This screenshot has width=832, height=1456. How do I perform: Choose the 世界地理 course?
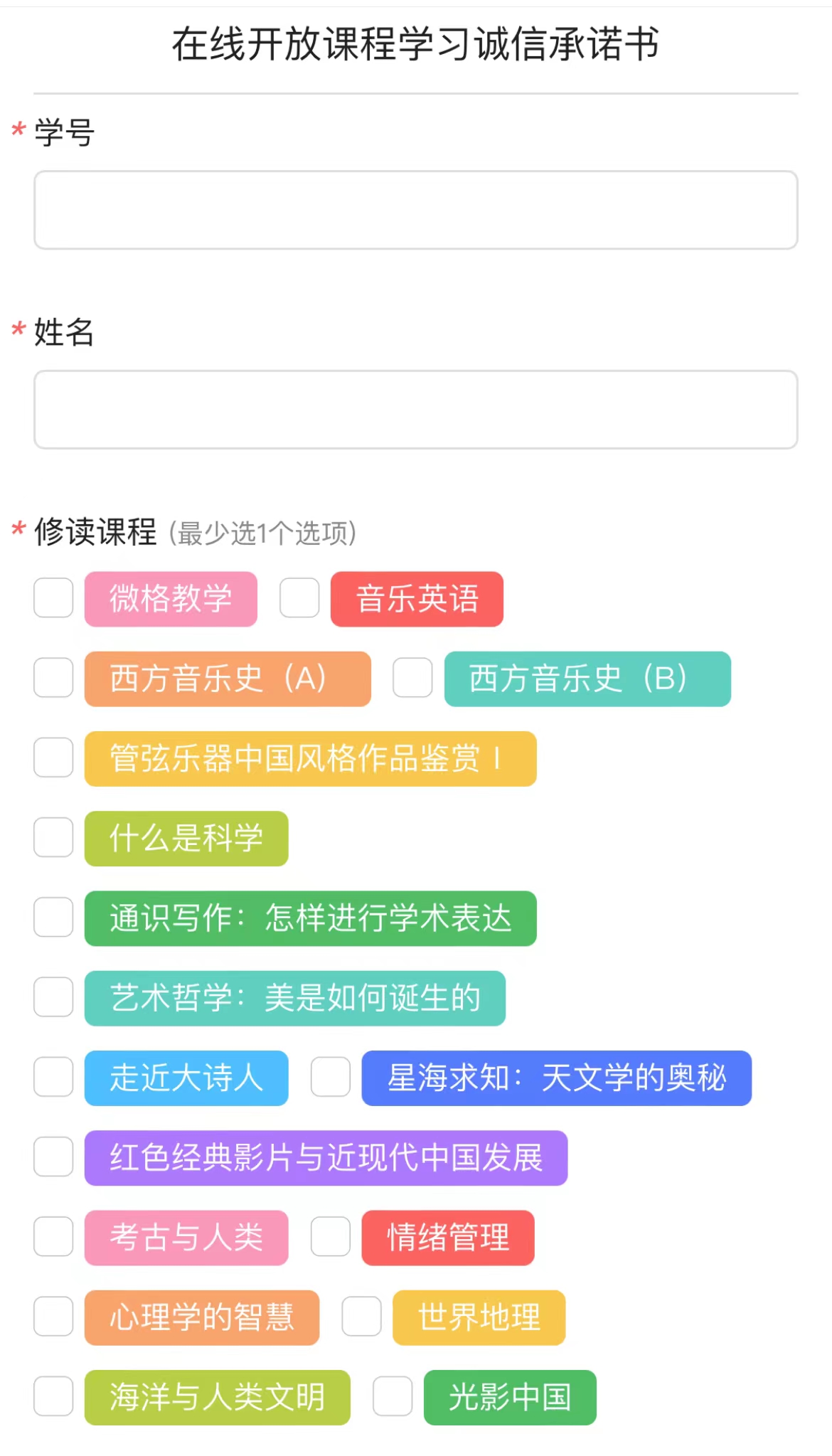362,1316
